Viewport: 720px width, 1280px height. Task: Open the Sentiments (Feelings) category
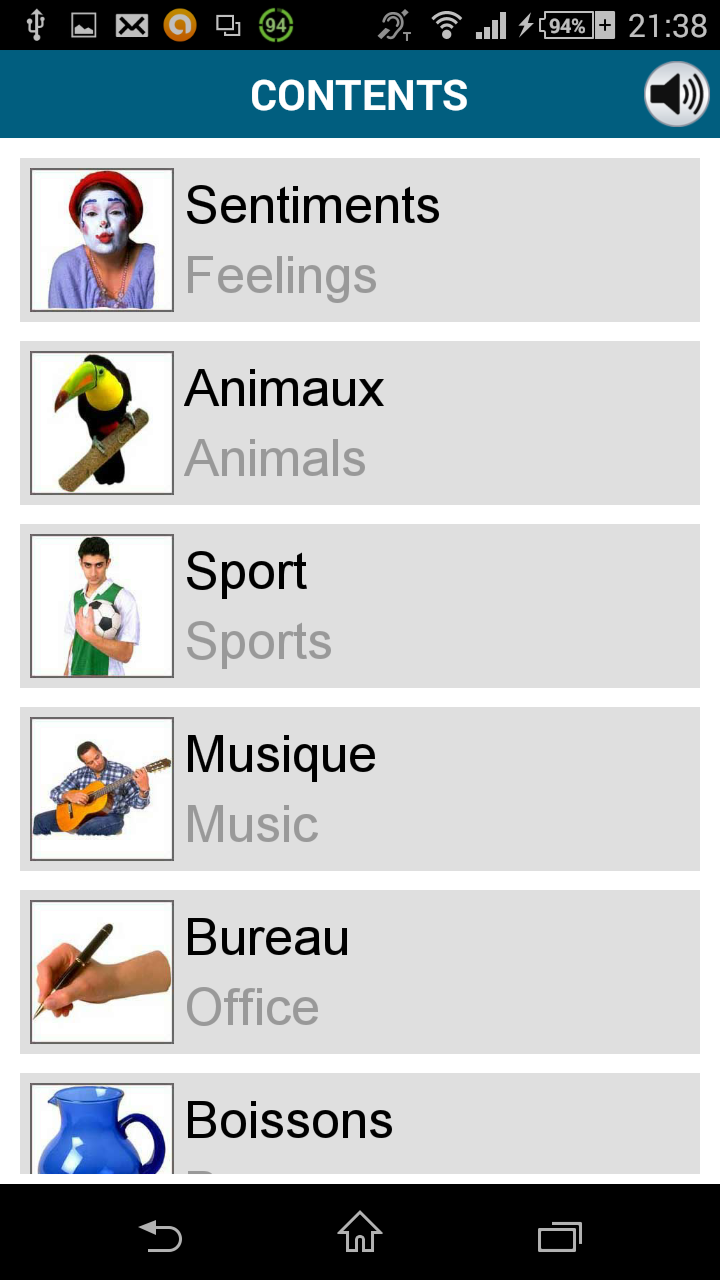click(x=360, y=240)
